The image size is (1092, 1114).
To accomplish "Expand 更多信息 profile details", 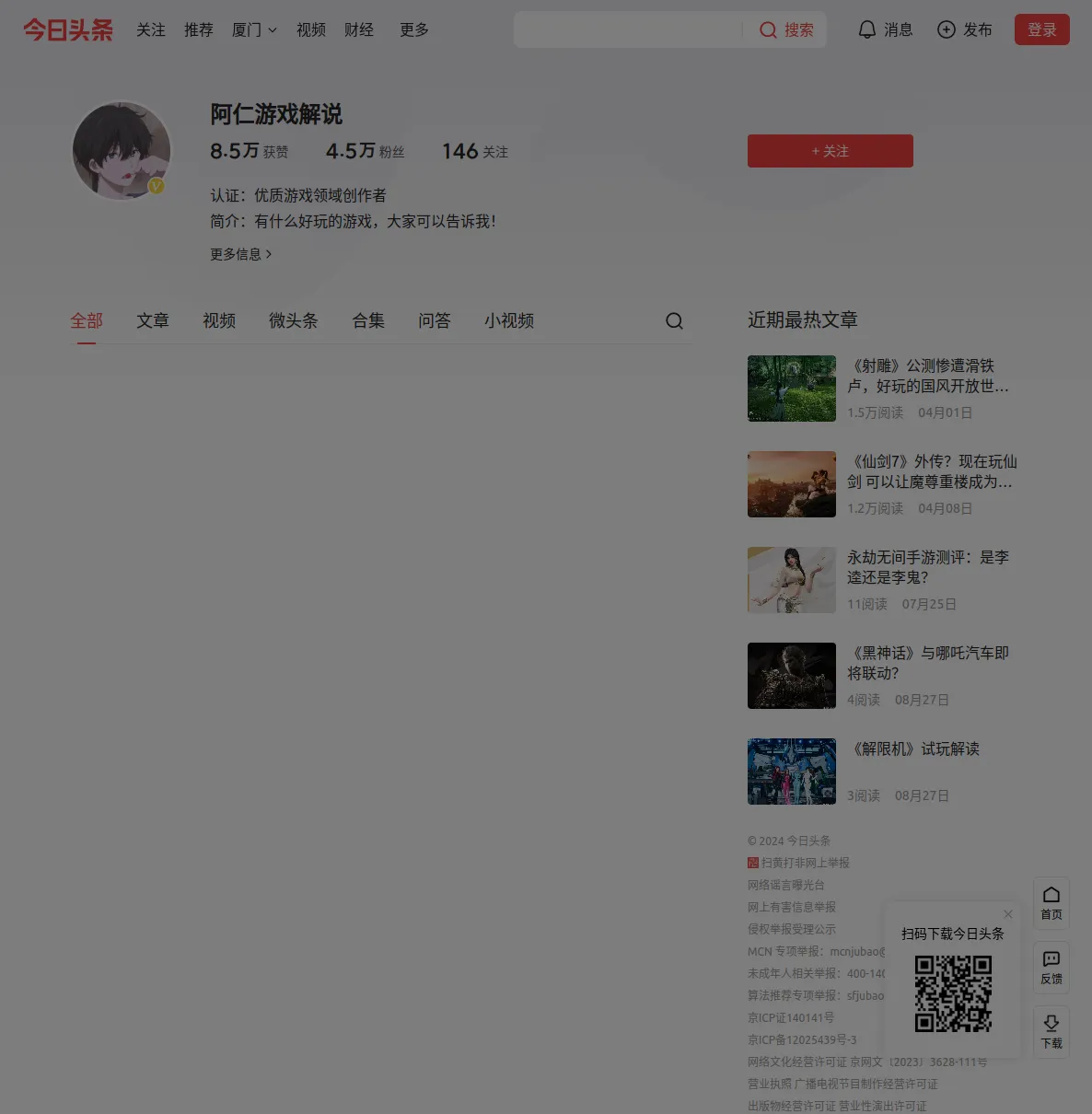I will coord(240,254).
